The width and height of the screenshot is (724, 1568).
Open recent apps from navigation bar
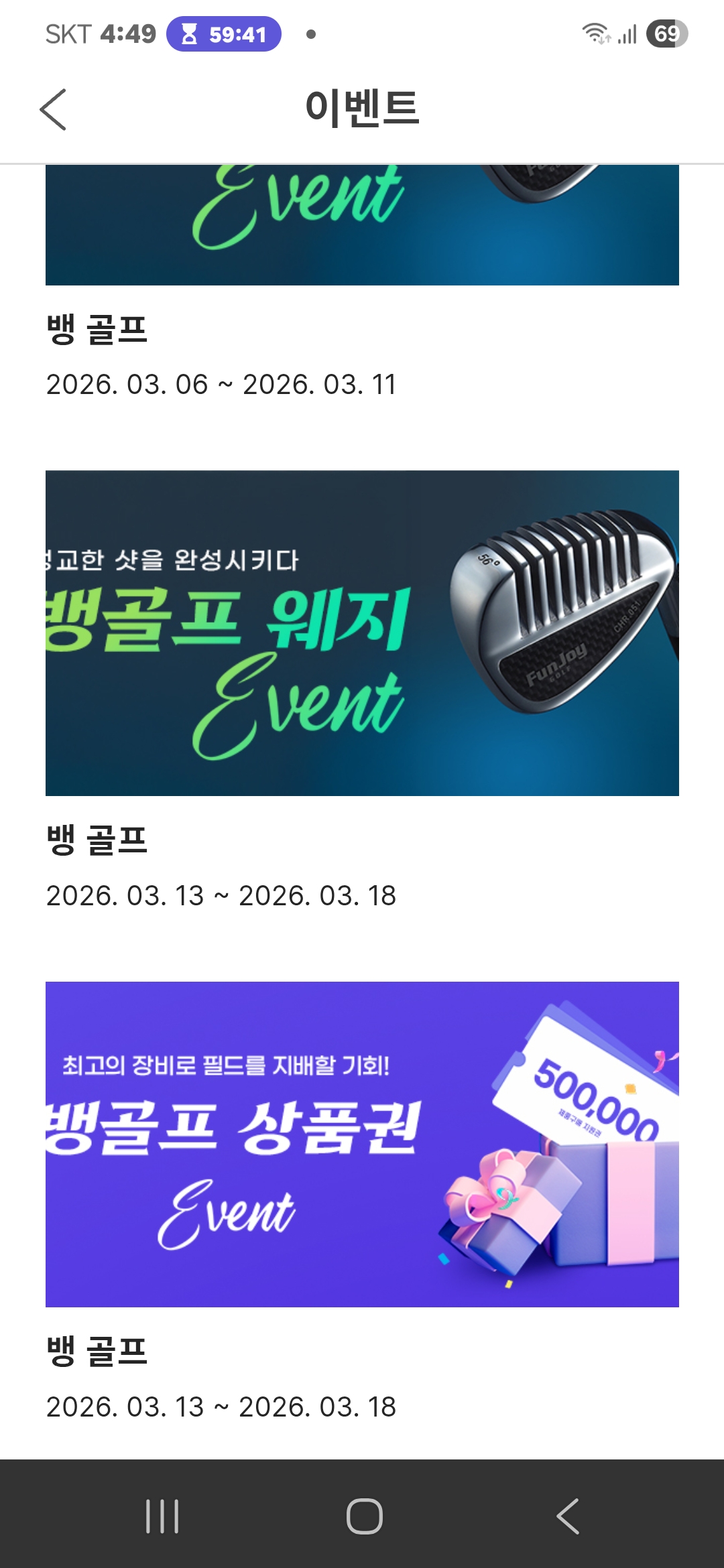pyautogui.click(x=162, y=1516)
